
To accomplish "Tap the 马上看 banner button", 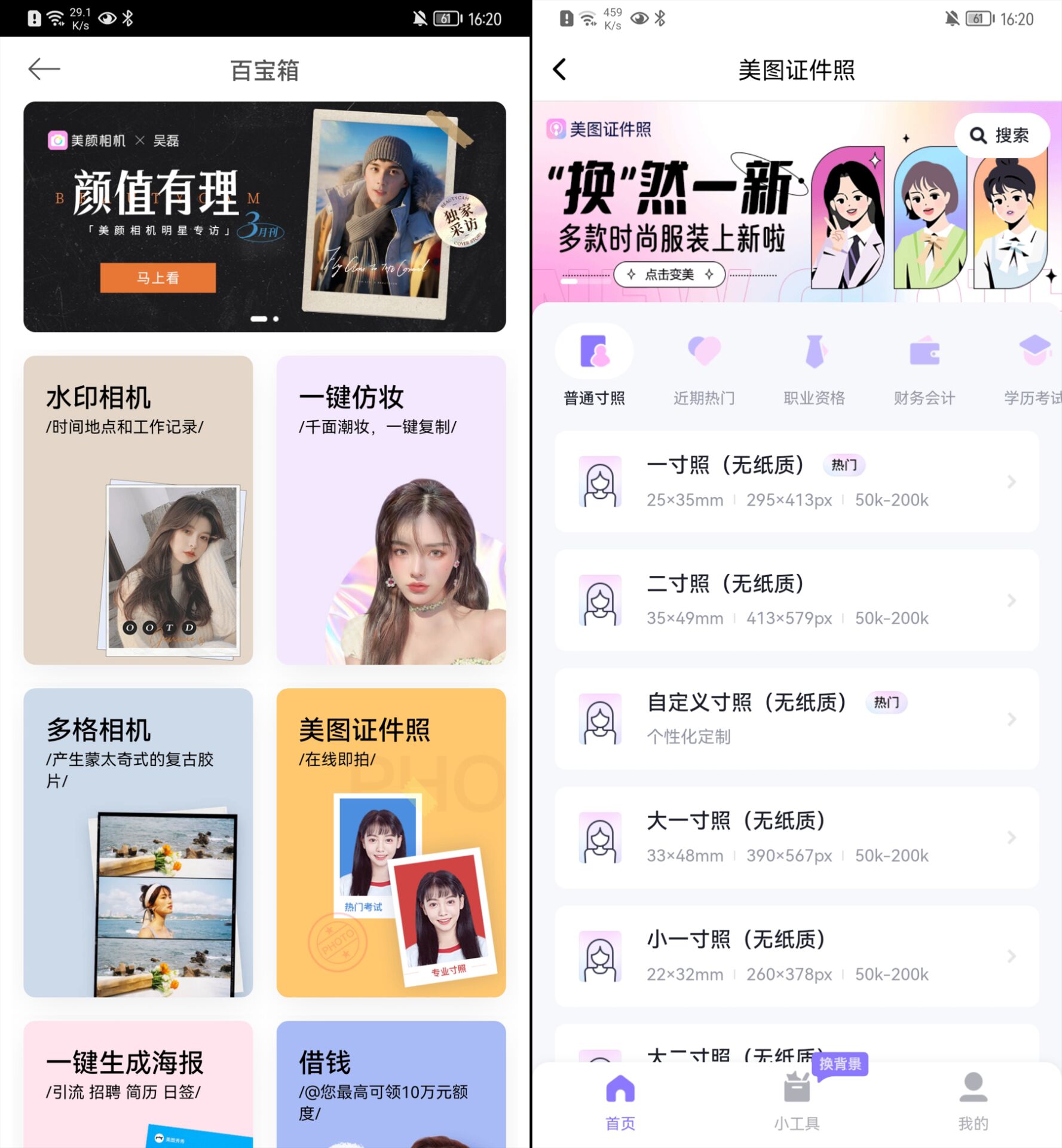I will pos(158,277).
